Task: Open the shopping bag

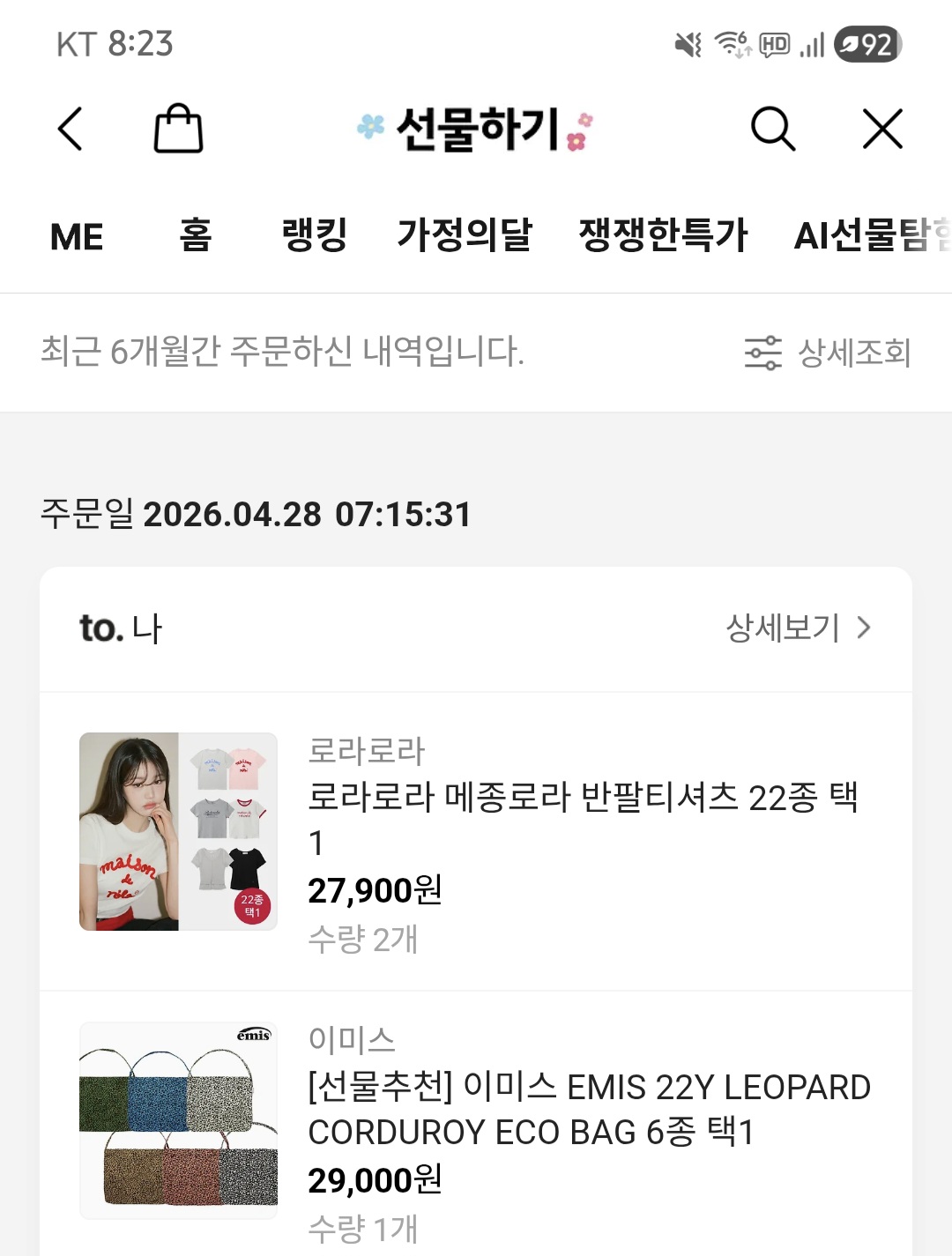Action: (178, 130)
